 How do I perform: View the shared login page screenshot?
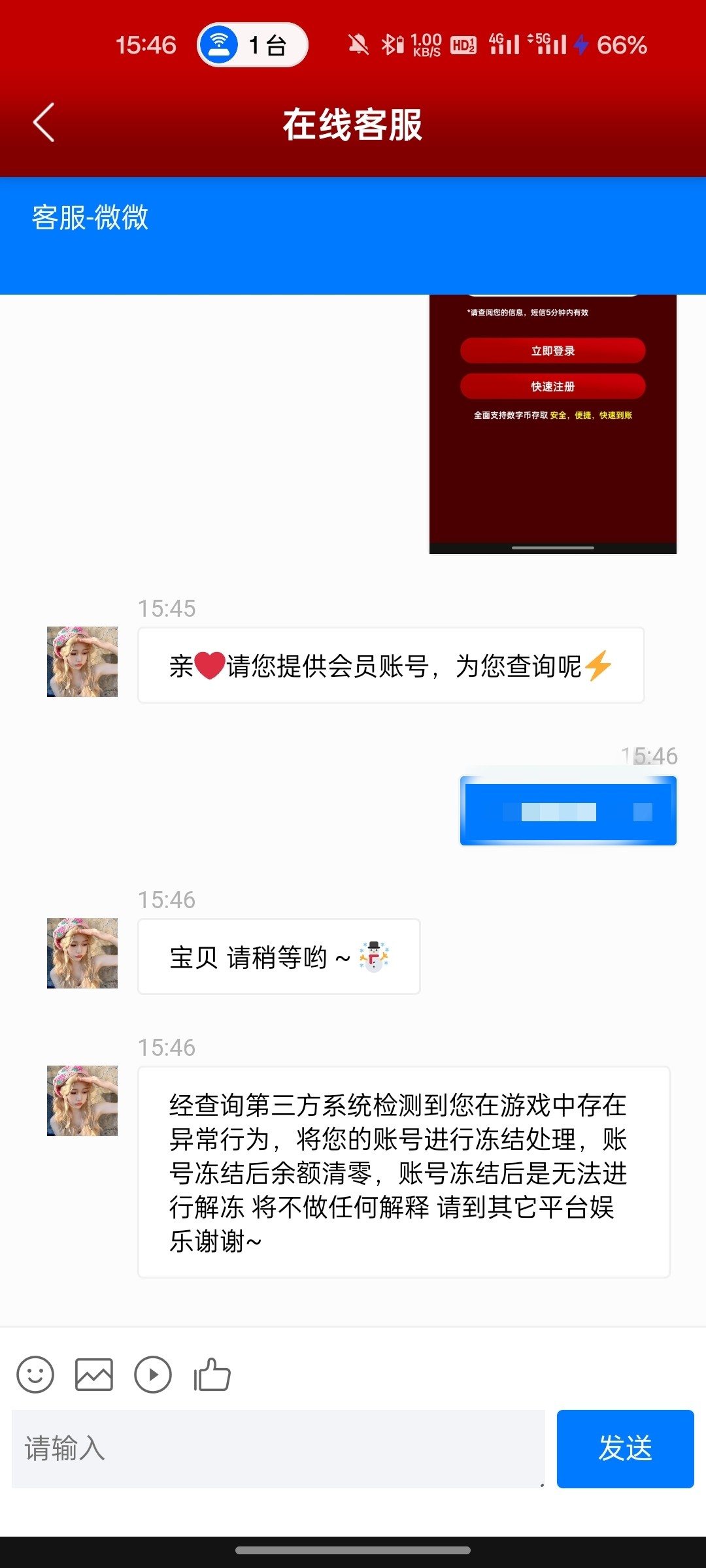tap(552, 425)
